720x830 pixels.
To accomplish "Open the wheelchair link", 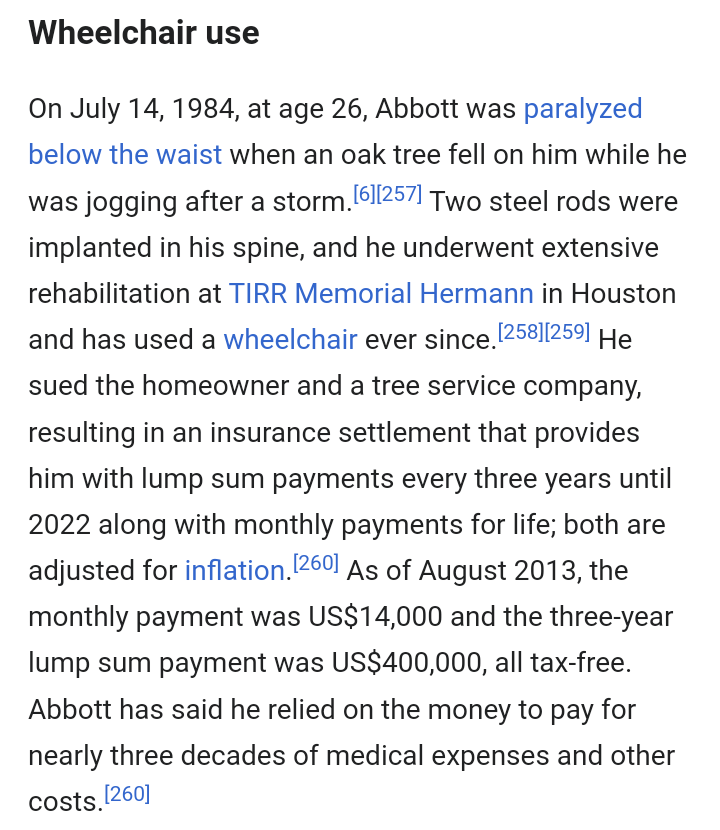I will tap(290, 340).
